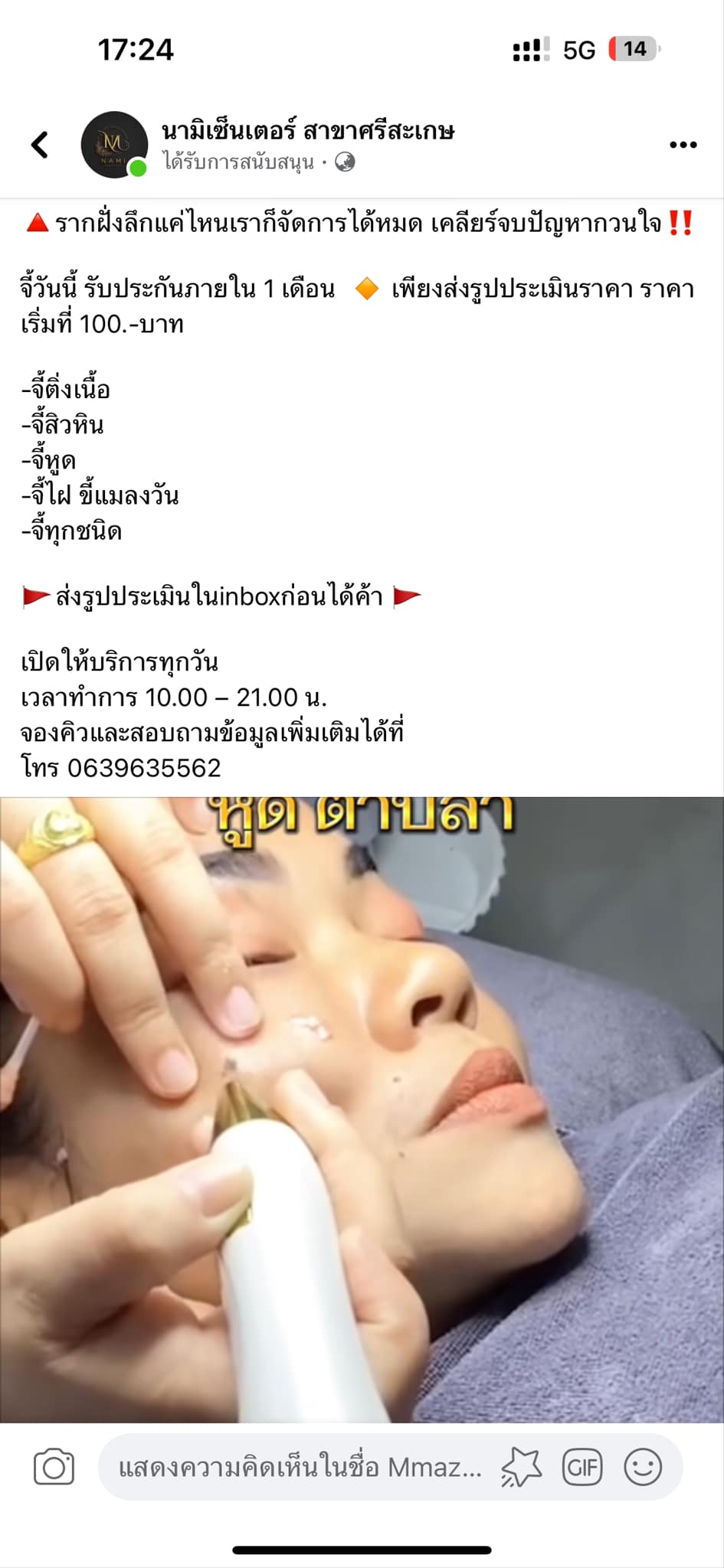Viewport: 724px width, 1568px height.
Task: Go back using the top-left arrow
Action: pyautogui.click(x=40, y=145)
